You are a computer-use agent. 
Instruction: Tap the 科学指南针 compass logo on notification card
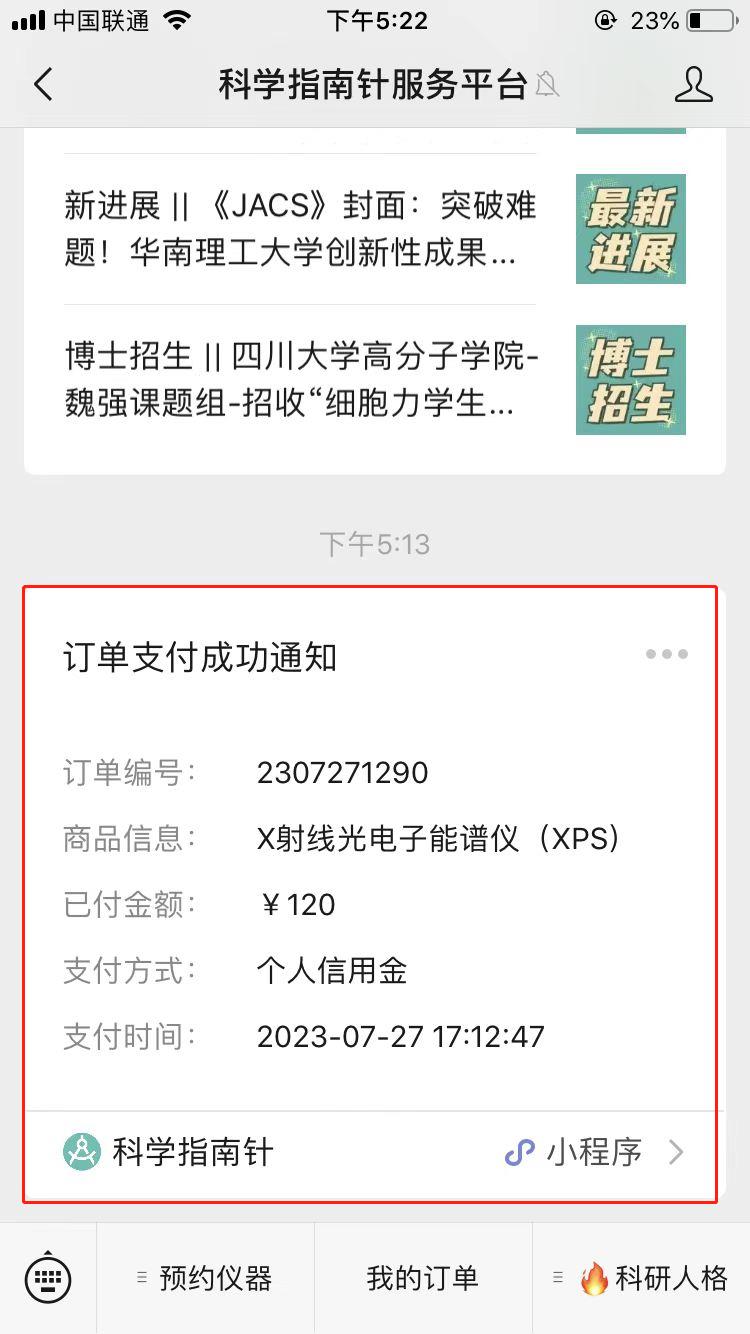point(80,1152)
